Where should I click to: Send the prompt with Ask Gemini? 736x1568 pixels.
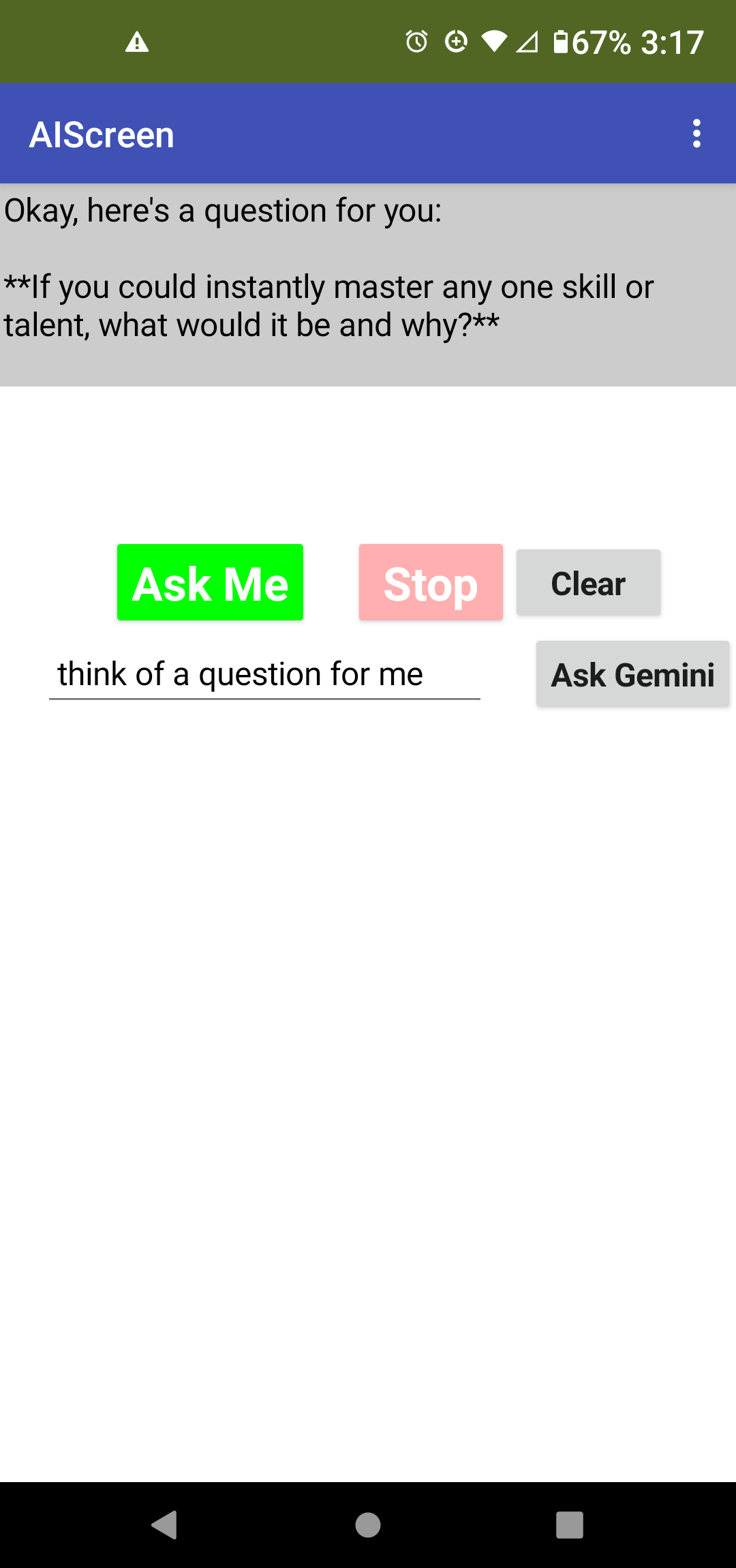click(632, 674)
